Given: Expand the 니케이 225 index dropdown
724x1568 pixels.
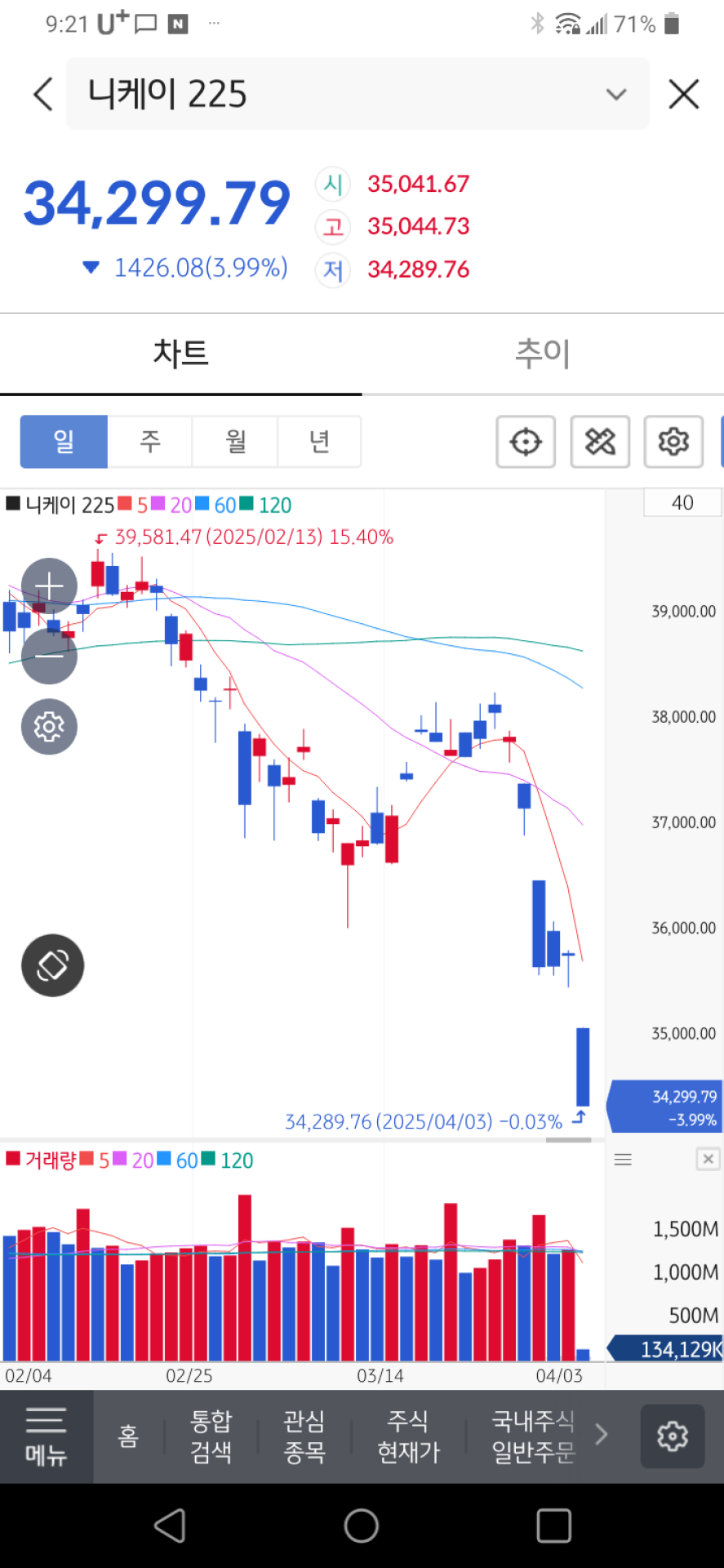Looking at the screenshot, I should [616, 94].
